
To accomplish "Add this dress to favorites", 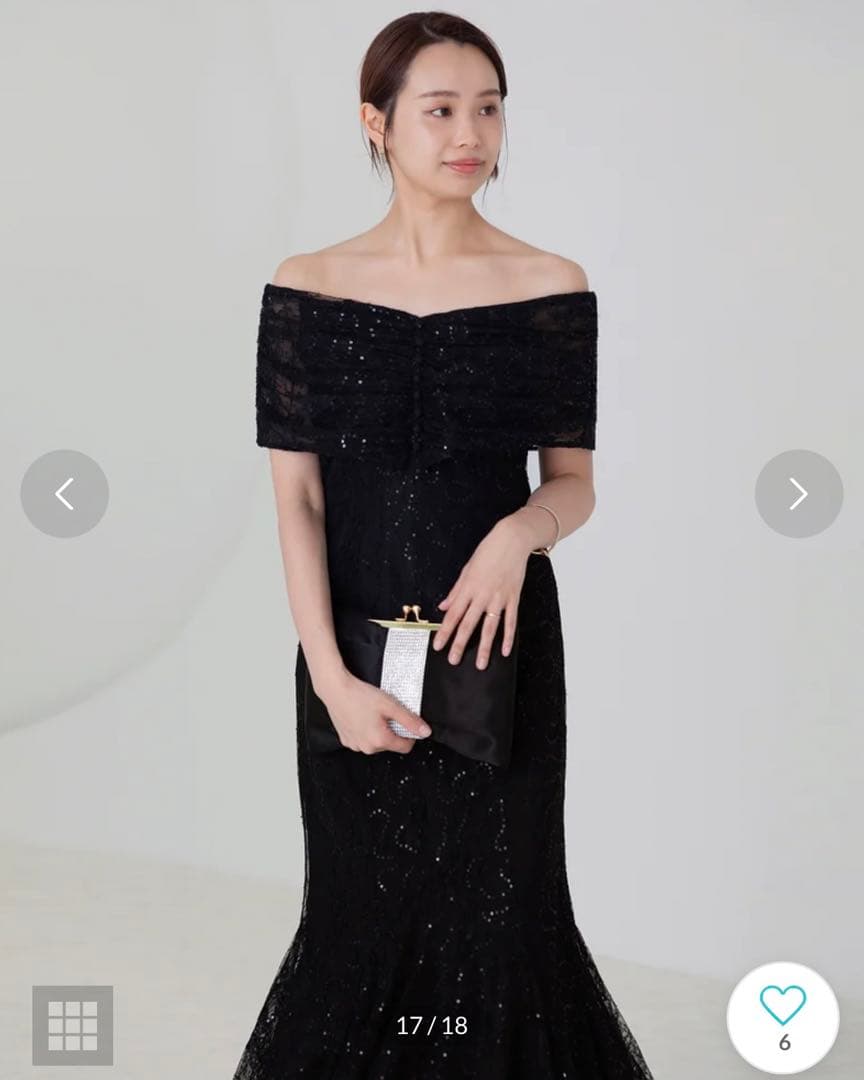I will pyautogui.click(x=782, y=1008).
